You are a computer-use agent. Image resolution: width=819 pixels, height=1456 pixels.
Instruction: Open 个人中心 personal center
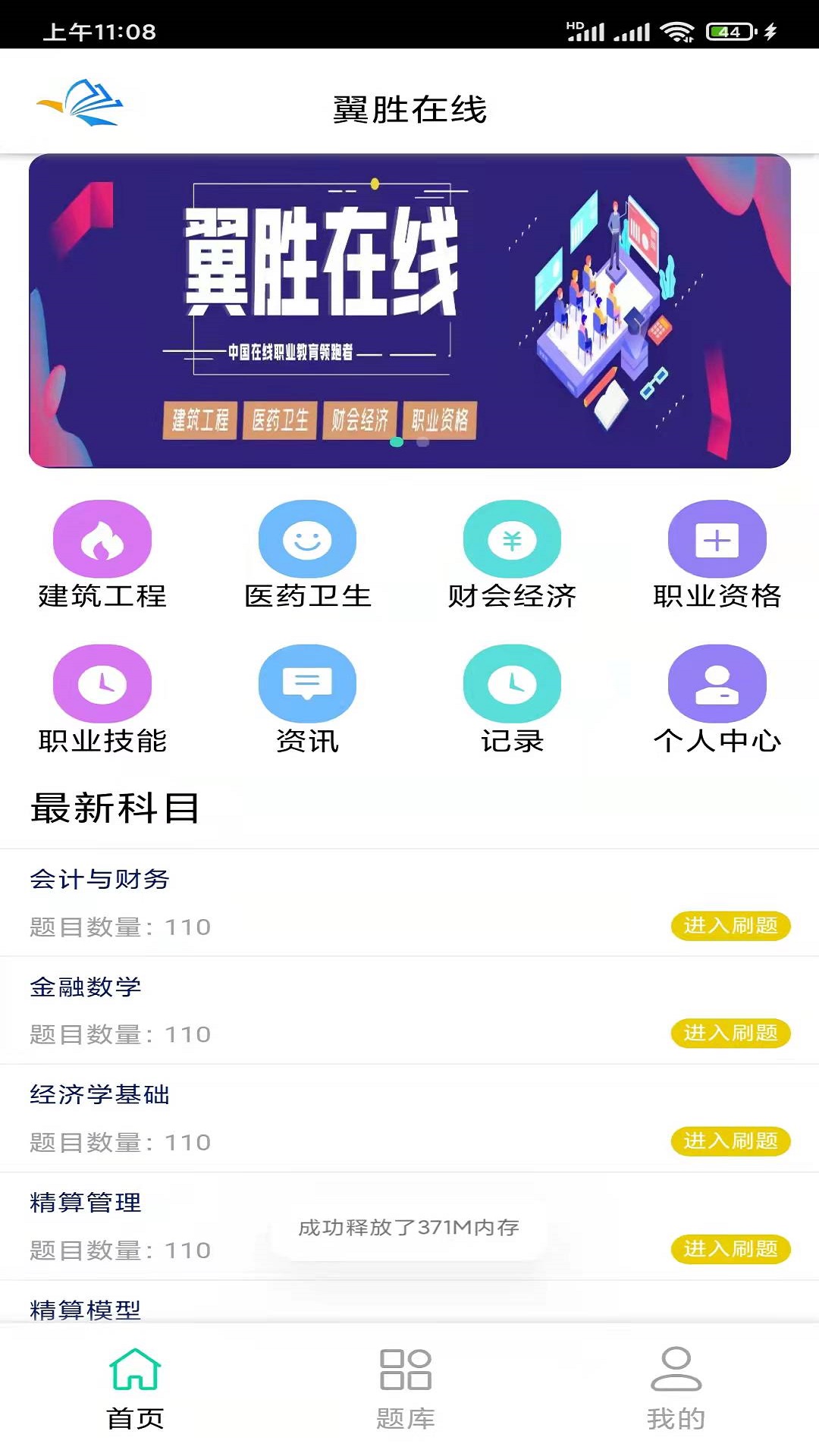coord(717,699)
